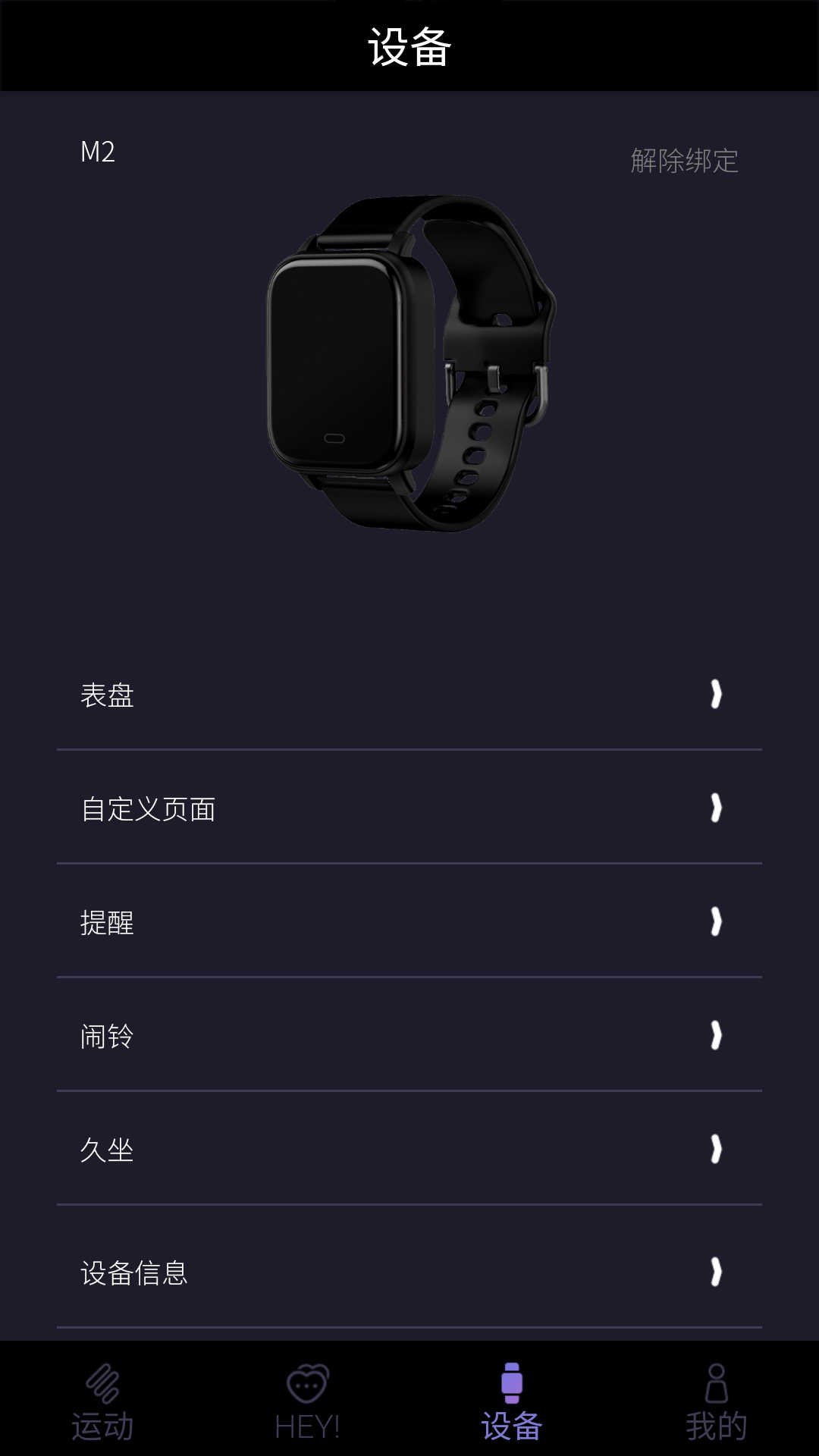The image size is (819, 1456).
Task: Open 自定义页面 custom pages
Action: 409,808
